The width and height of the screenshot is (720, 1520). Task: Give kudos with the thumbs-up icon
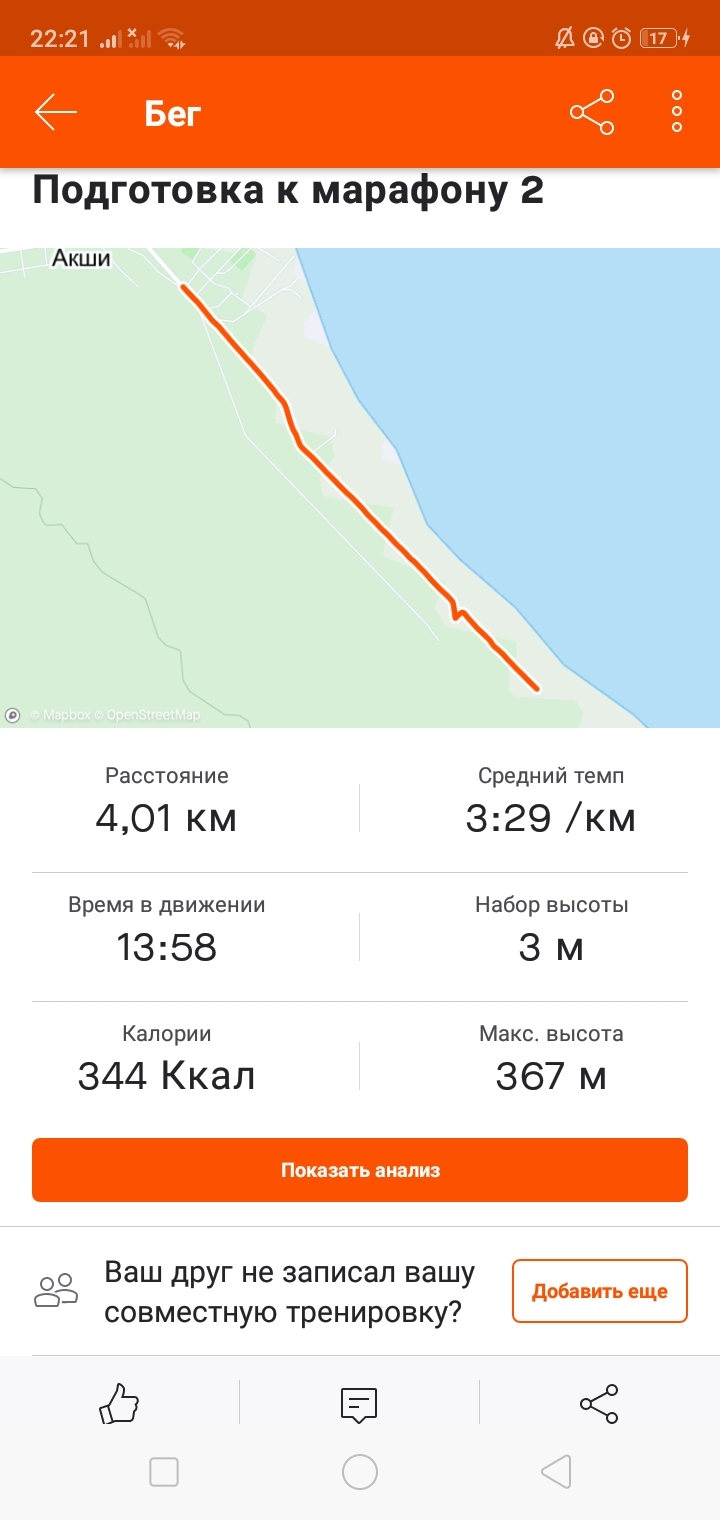point(119,1403)
